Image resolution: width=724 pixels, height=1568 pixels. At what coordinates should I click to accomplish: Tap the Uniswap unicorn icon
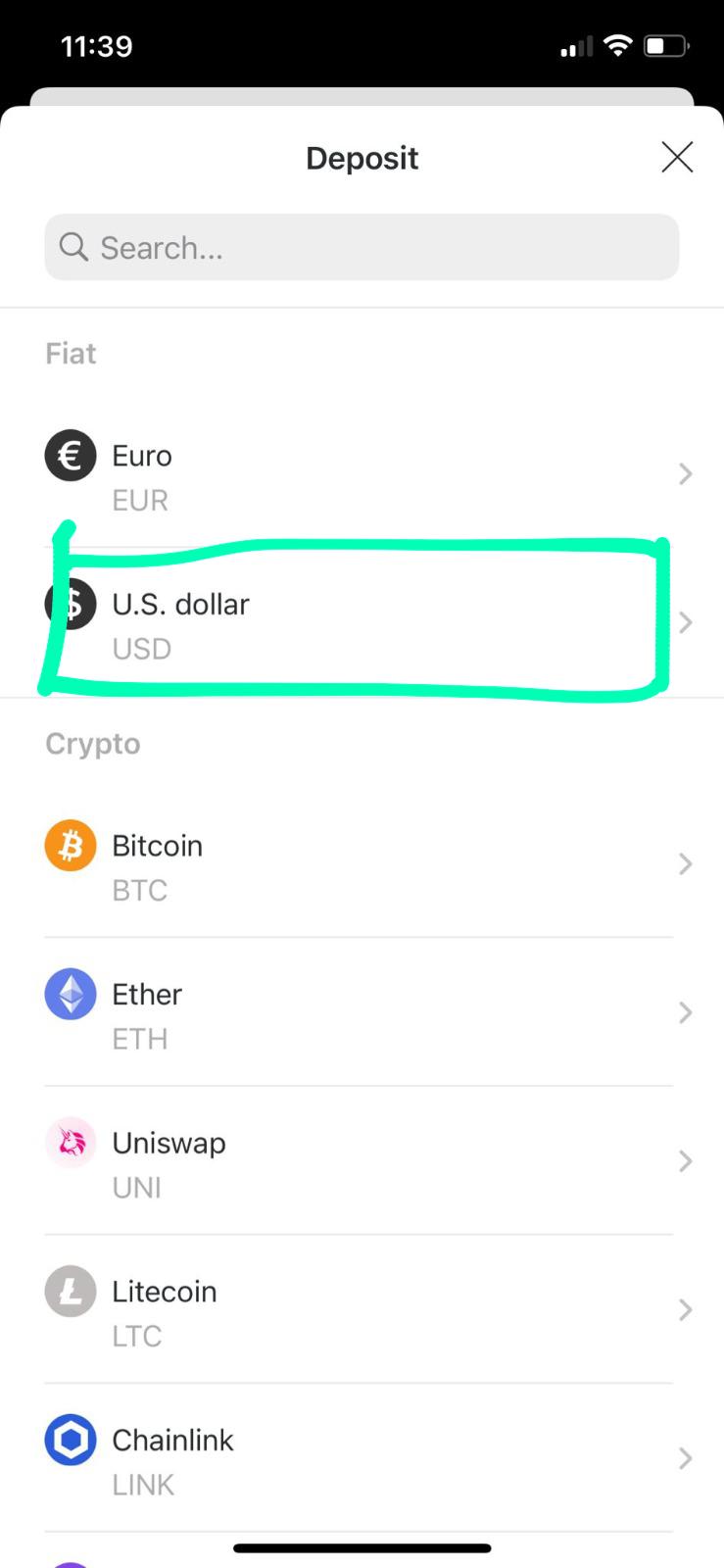coord(70,1142)
